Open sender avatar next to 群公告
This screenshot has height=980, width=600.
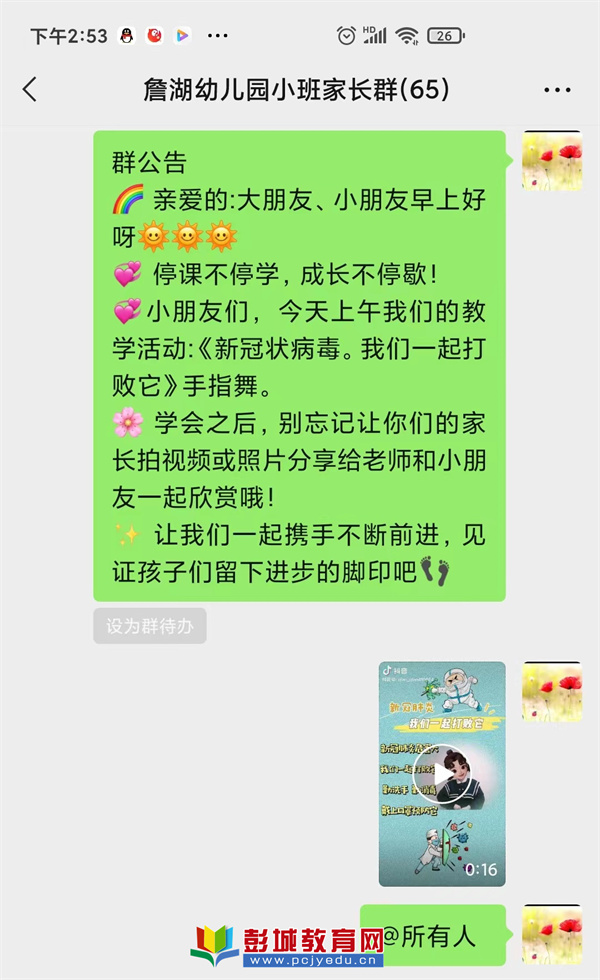click(552, 160)
